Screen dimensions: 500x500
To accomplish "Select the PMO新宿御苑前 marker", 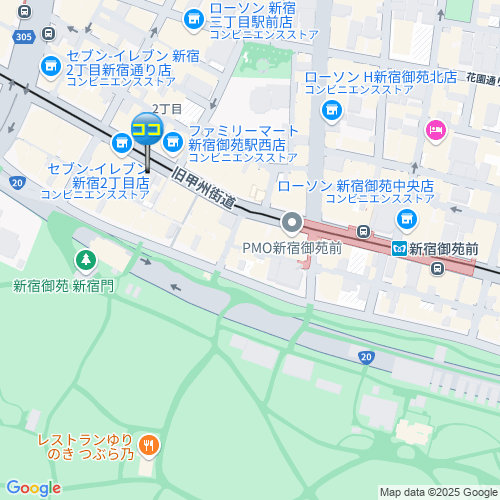I will click(292, 223).
